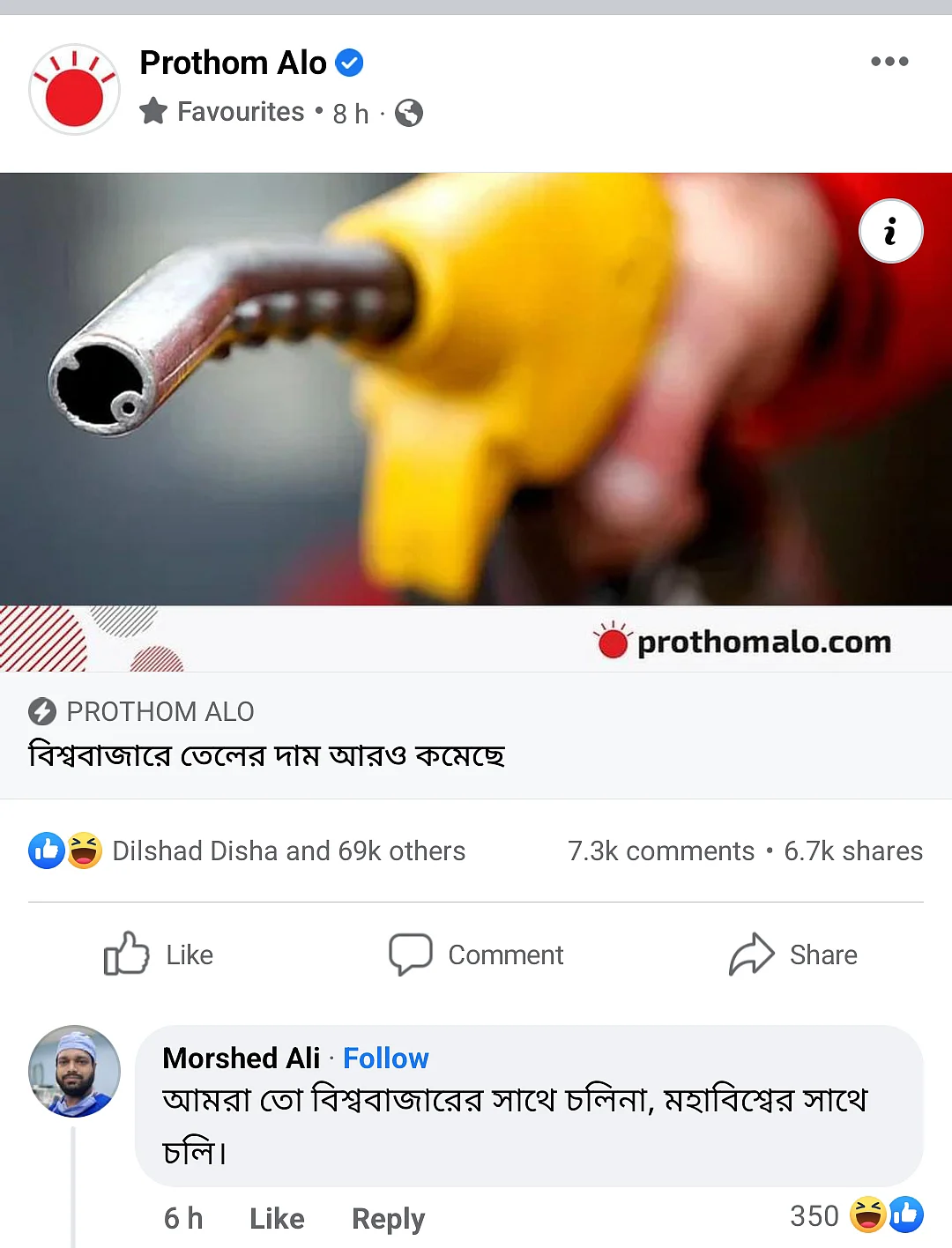View the 6.7k shares
Screen dimensions: 952x1248
pyautogui.click(x=853, y=851)
